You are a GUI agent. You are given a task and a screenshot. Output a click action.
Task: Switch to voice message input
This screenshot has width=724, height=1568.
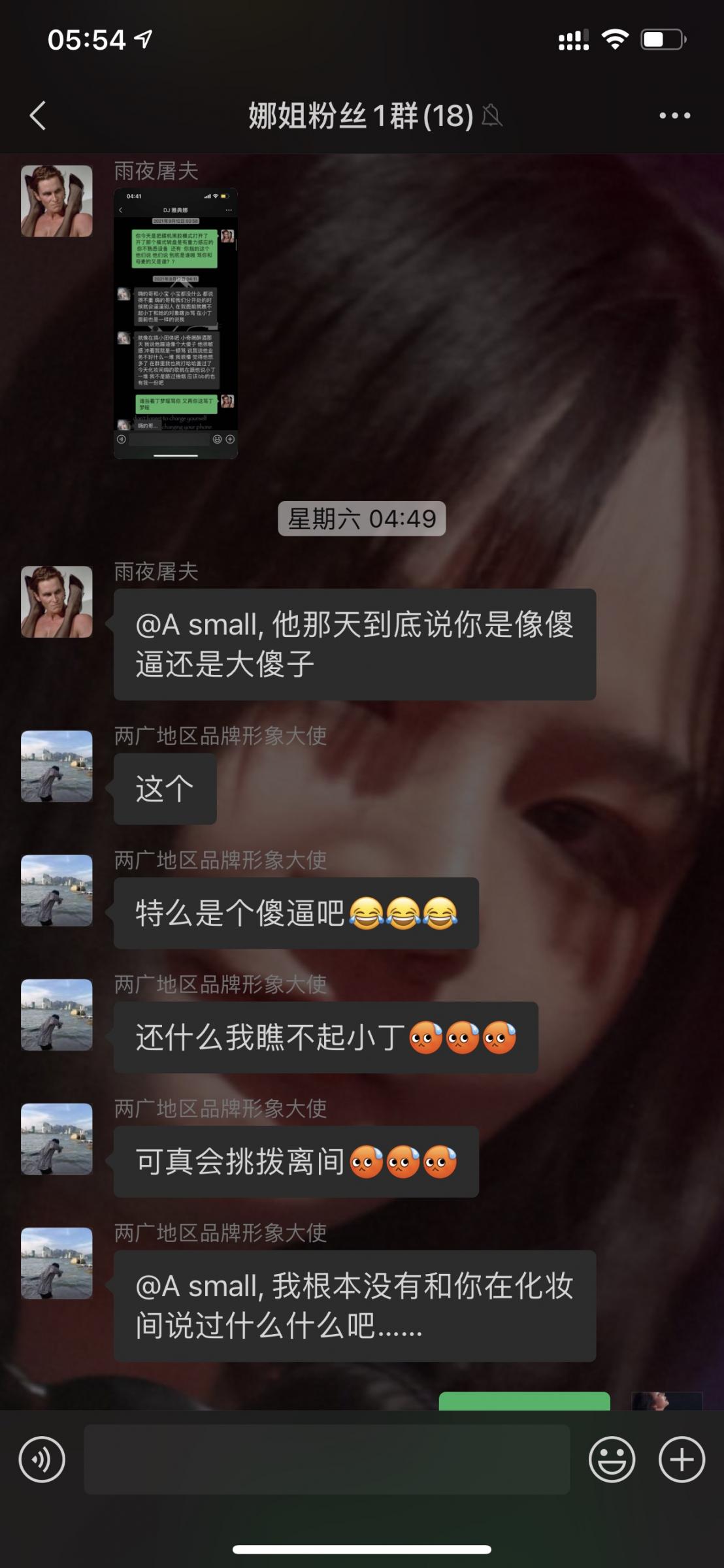coord(42,1460)
